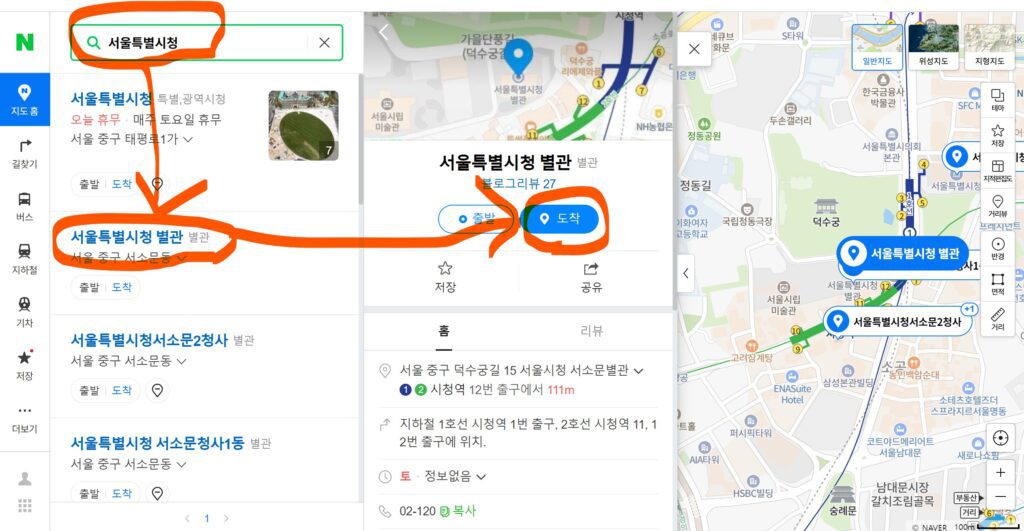Tap the 서울특별시청 search field
This screenshot has width=1024, height=531.
coord(200,43)
